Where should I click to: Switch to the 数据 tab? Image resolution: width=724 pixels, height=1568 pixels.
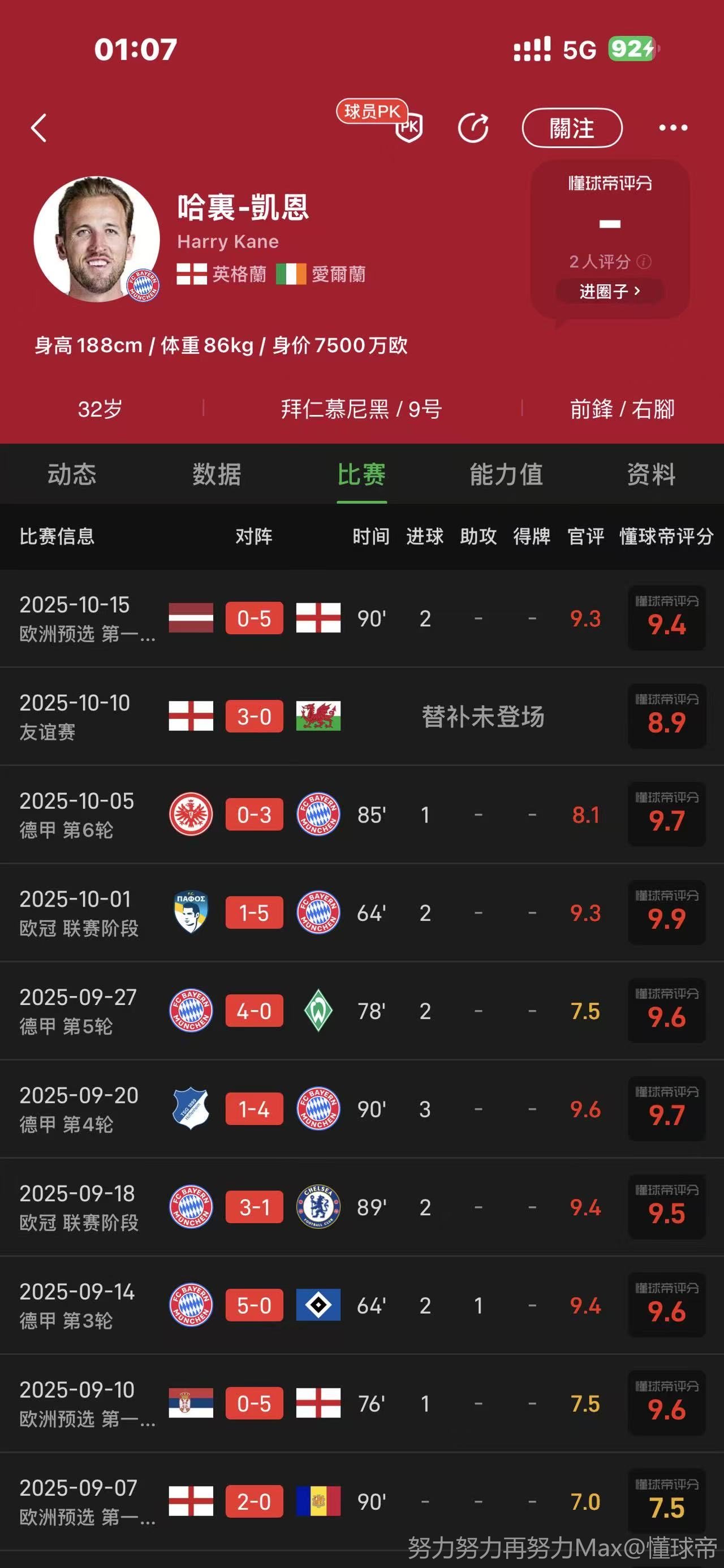(x=217, y=474)
